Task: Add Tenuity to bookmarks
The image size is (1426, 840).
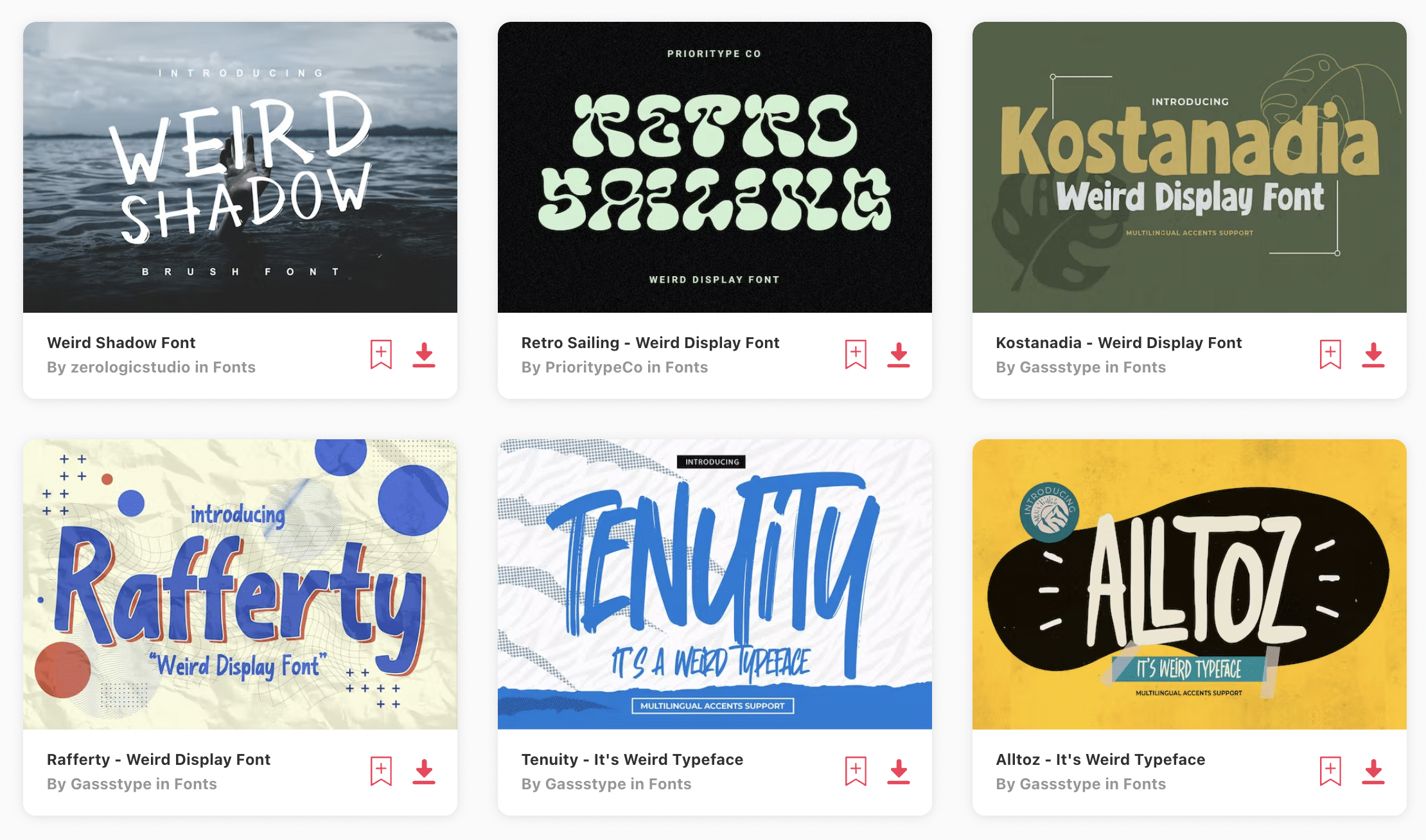Action: pos(856,771)
